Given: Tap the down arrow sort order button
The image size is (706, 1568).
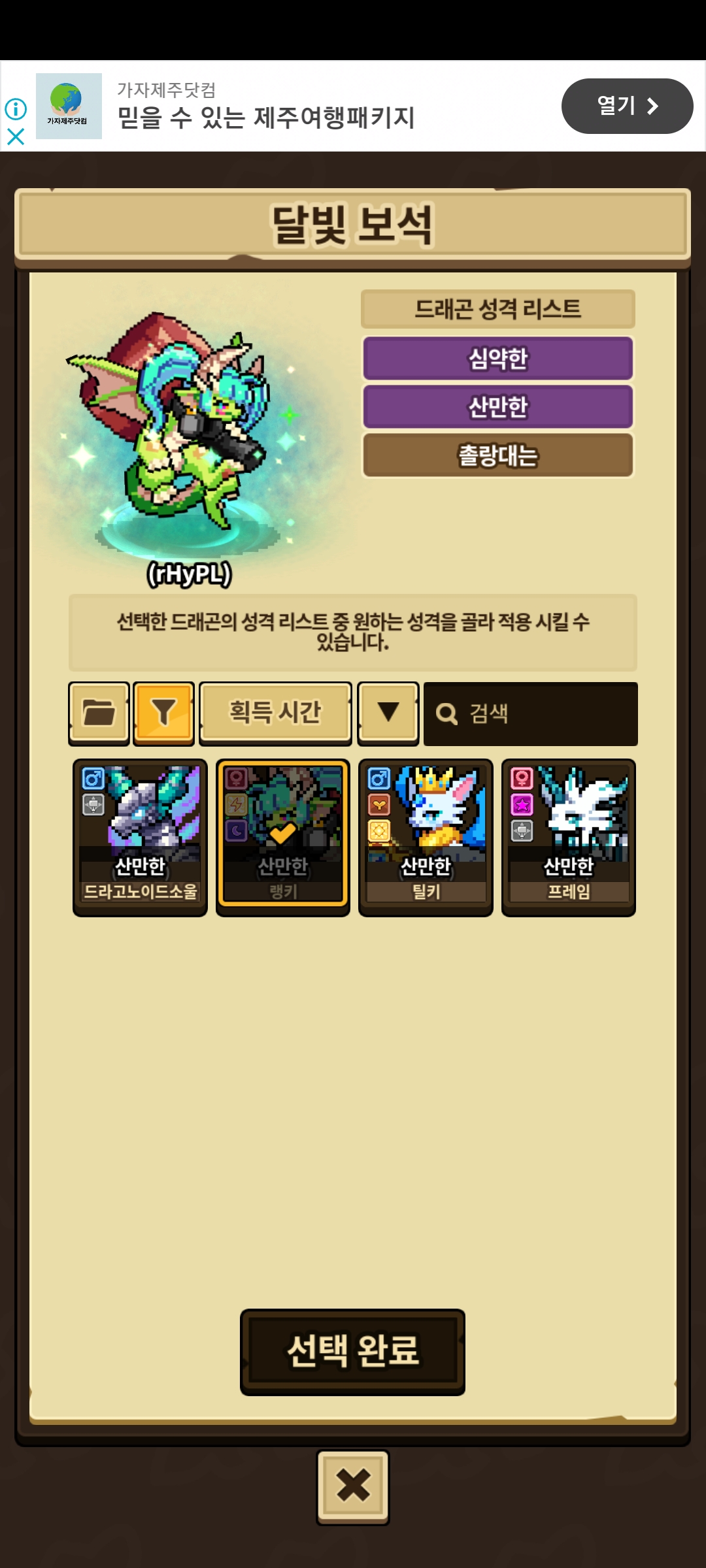Looking at the screenshot, I should pyautogui.click(x=388, y=713).
